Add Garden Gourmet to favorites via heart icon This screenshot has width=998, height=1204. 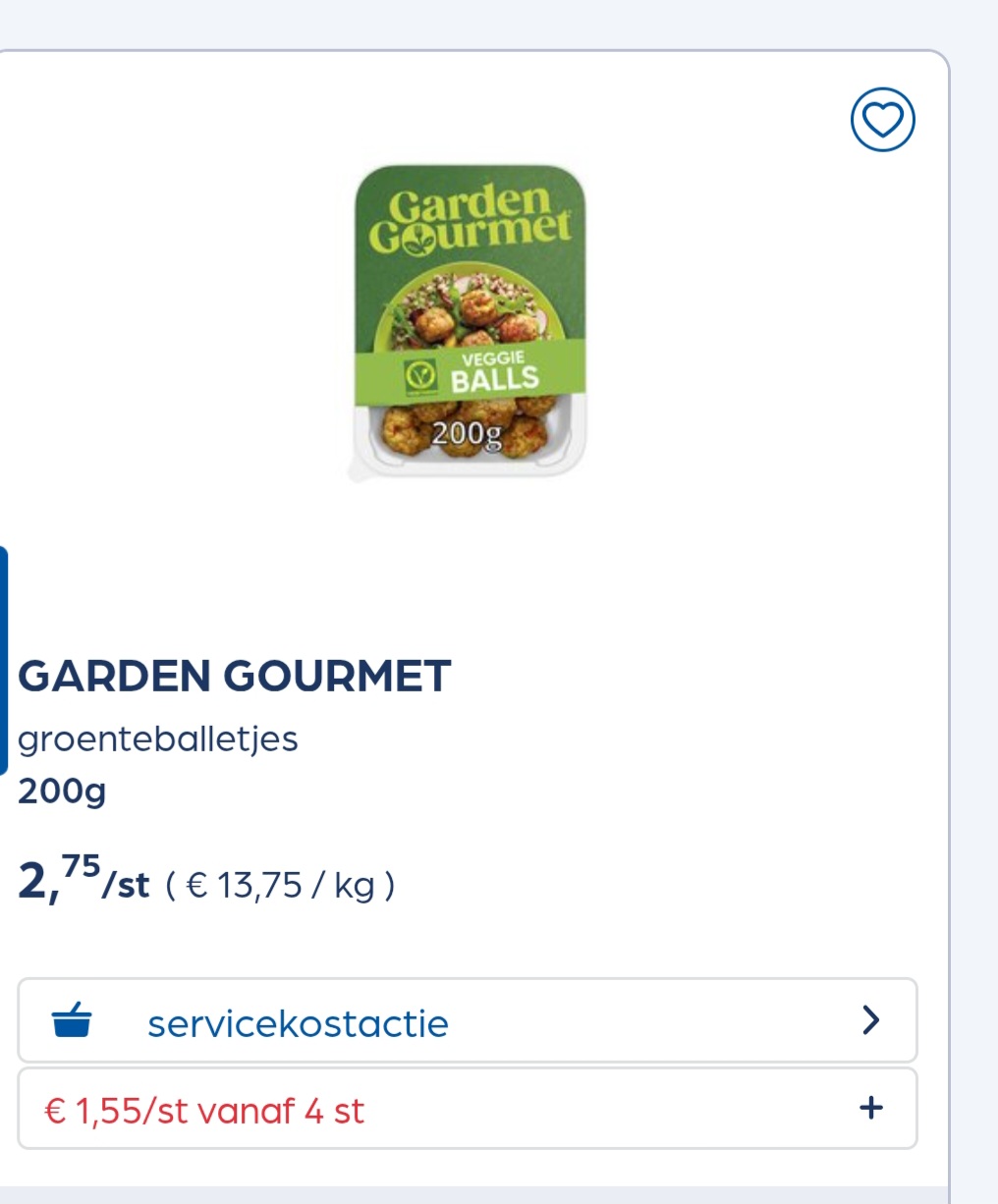(881, 121)
